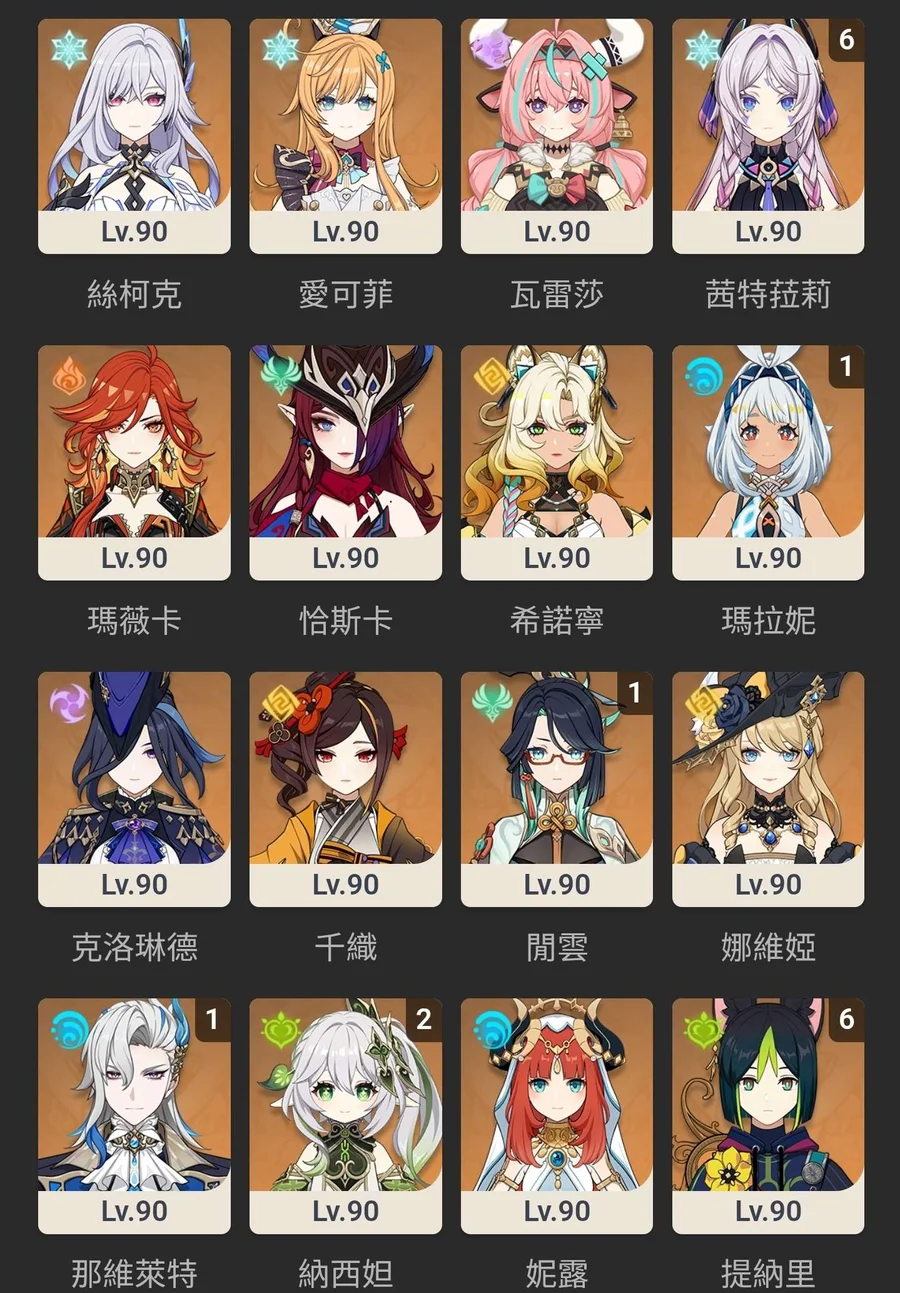View 瓦雷莎 character details
This screenshot has height=1293, width=900.
556,135
